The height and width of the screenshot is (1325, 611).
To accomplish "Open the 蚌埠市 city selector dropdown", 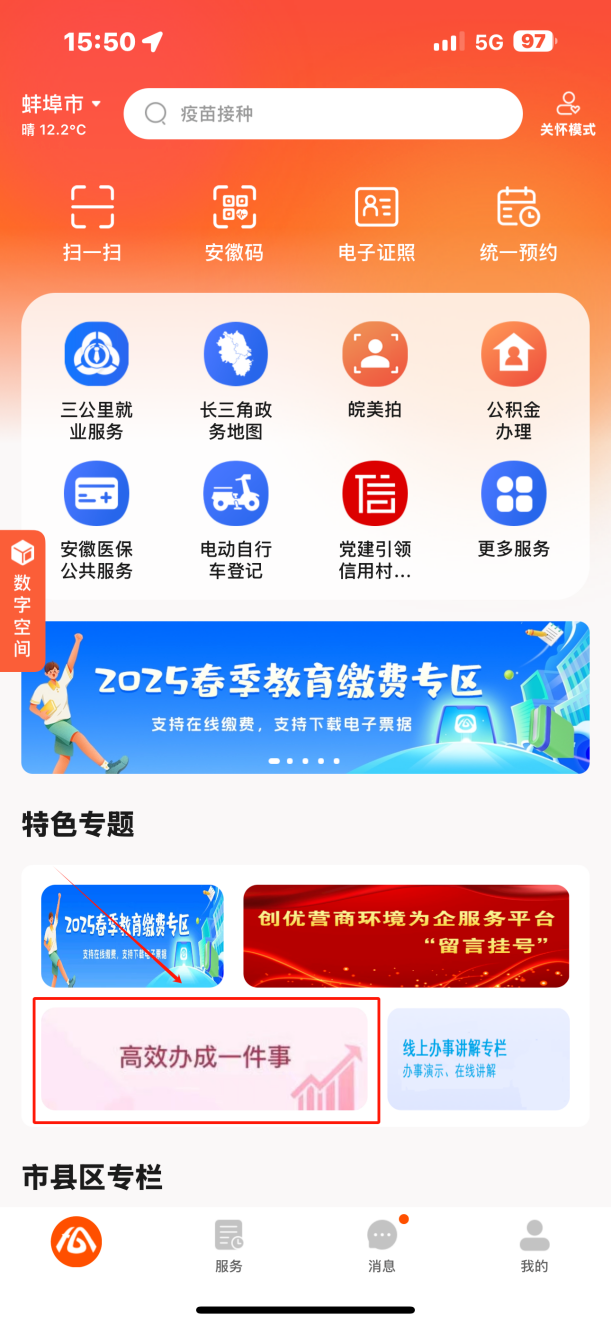I will tap(62, 104).
